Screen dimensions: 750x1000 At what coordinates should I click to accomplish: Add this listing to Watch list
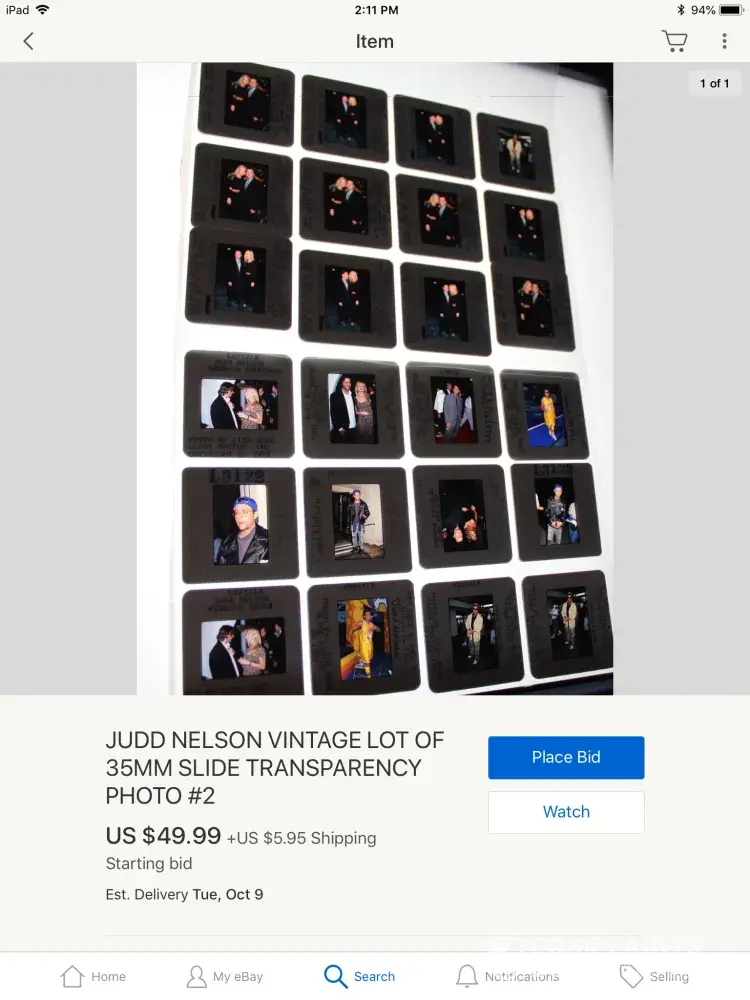click(x=566, y=812)
